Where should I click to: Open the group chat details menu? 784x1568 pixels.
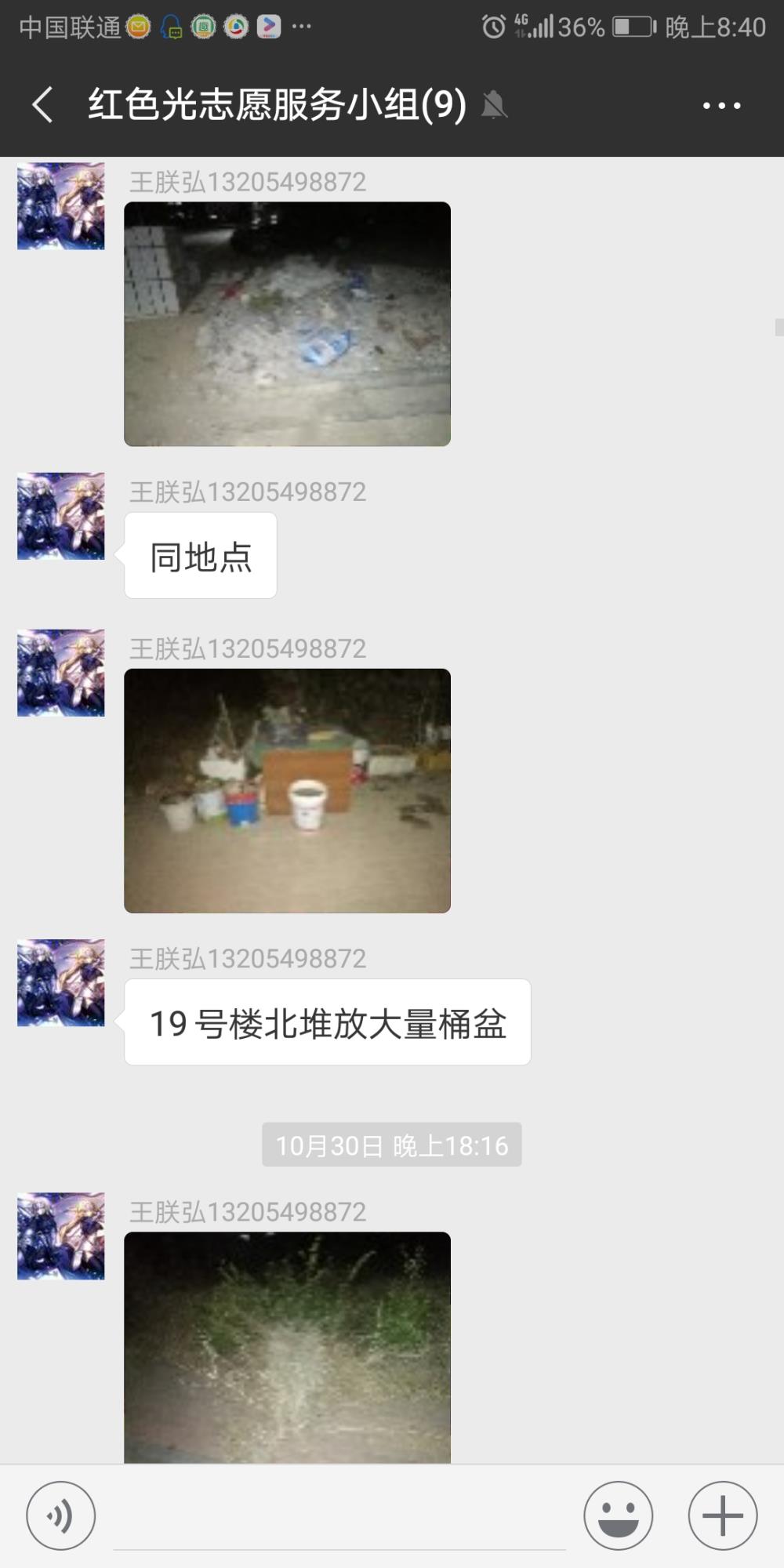coord(721,105)
